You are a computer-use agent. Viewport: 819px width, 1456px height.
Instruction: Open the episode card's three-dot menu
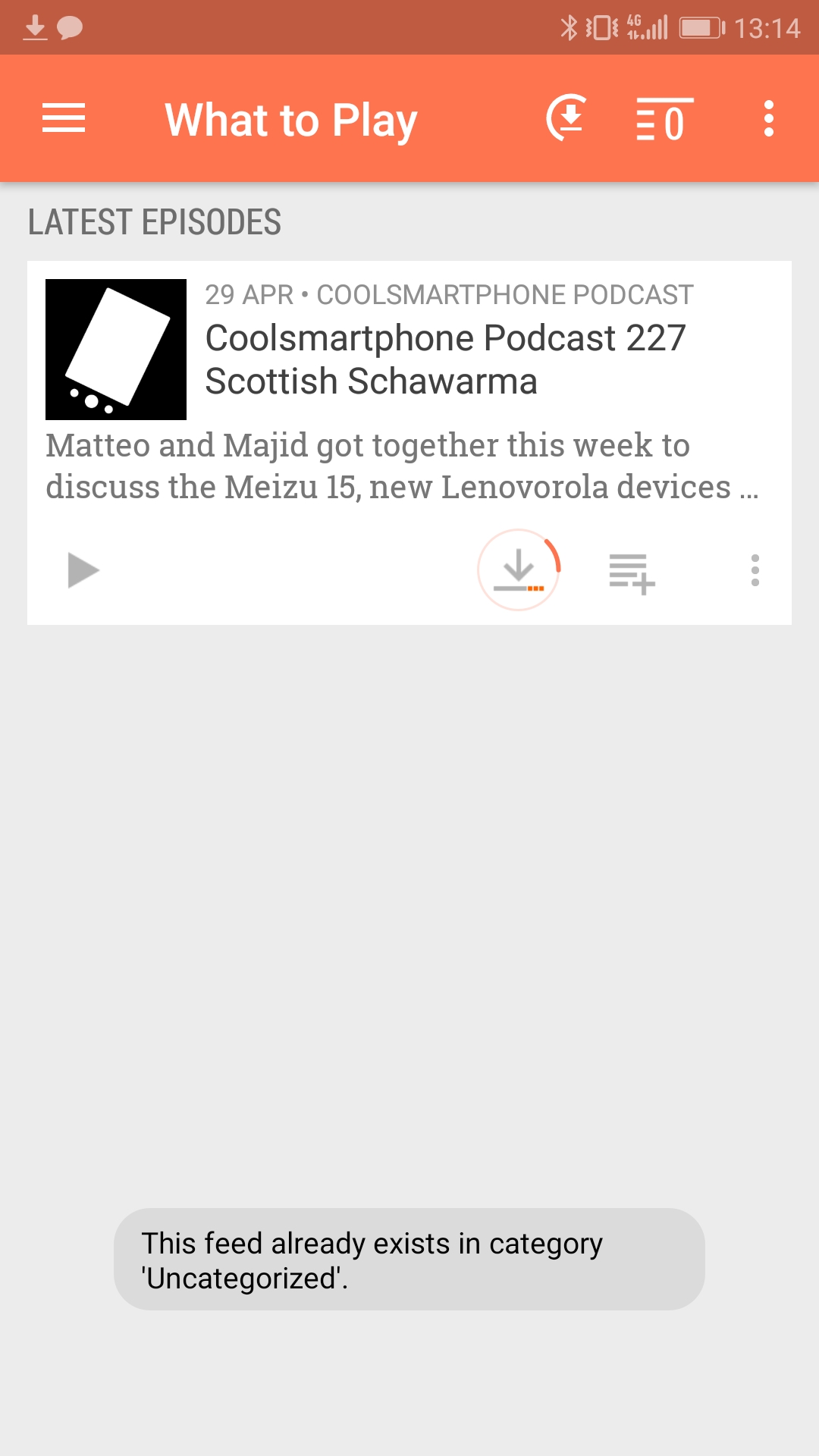coord(755,570)
